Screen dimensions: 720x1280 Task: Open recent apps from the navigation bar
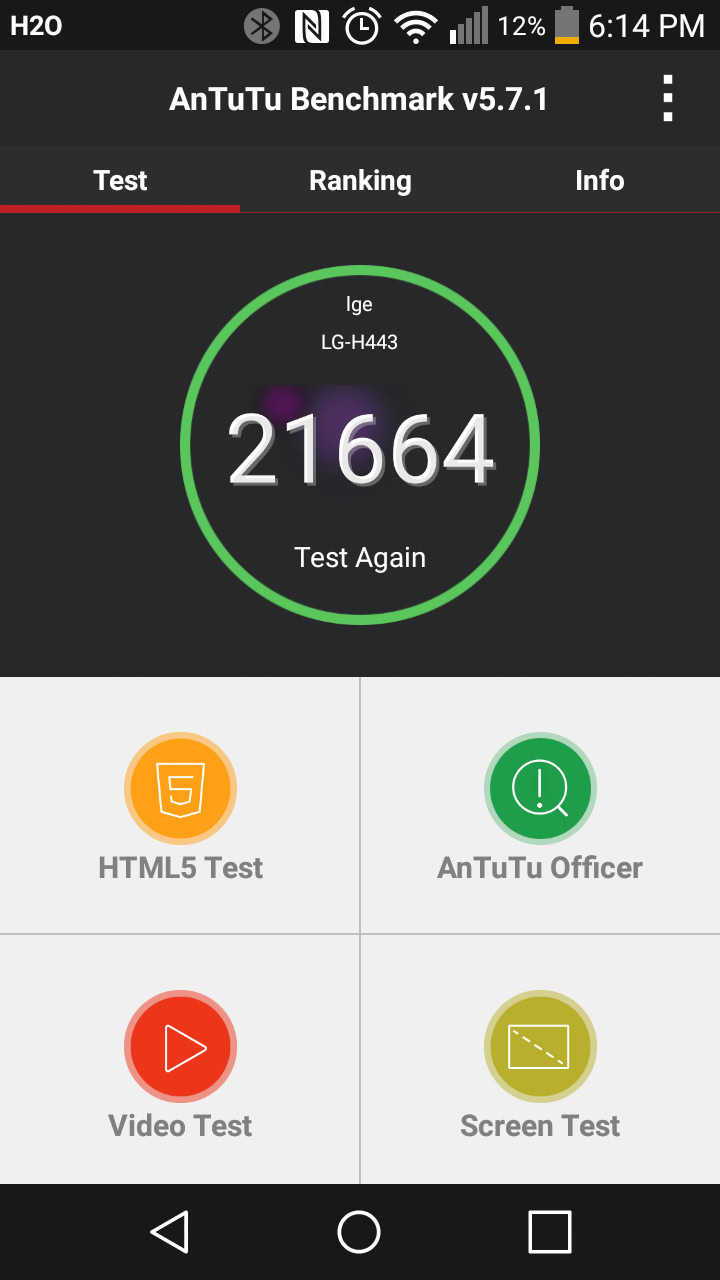[x=549, y=1232]
